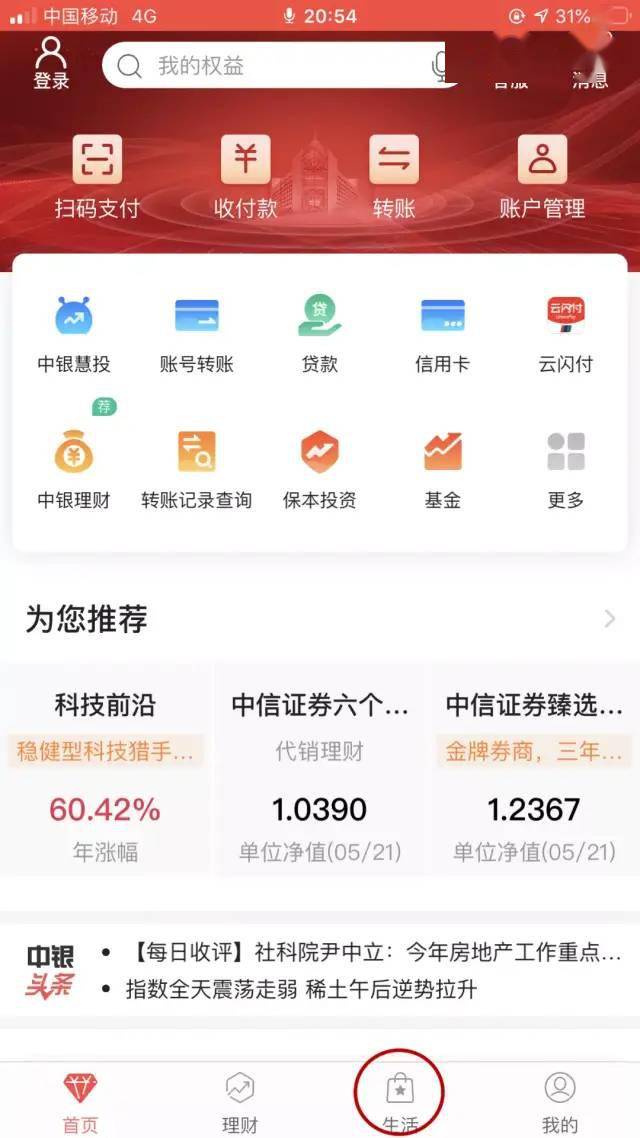Tap the 登录 login icon
Screen dimensions: 640x1138
point(51,64)
